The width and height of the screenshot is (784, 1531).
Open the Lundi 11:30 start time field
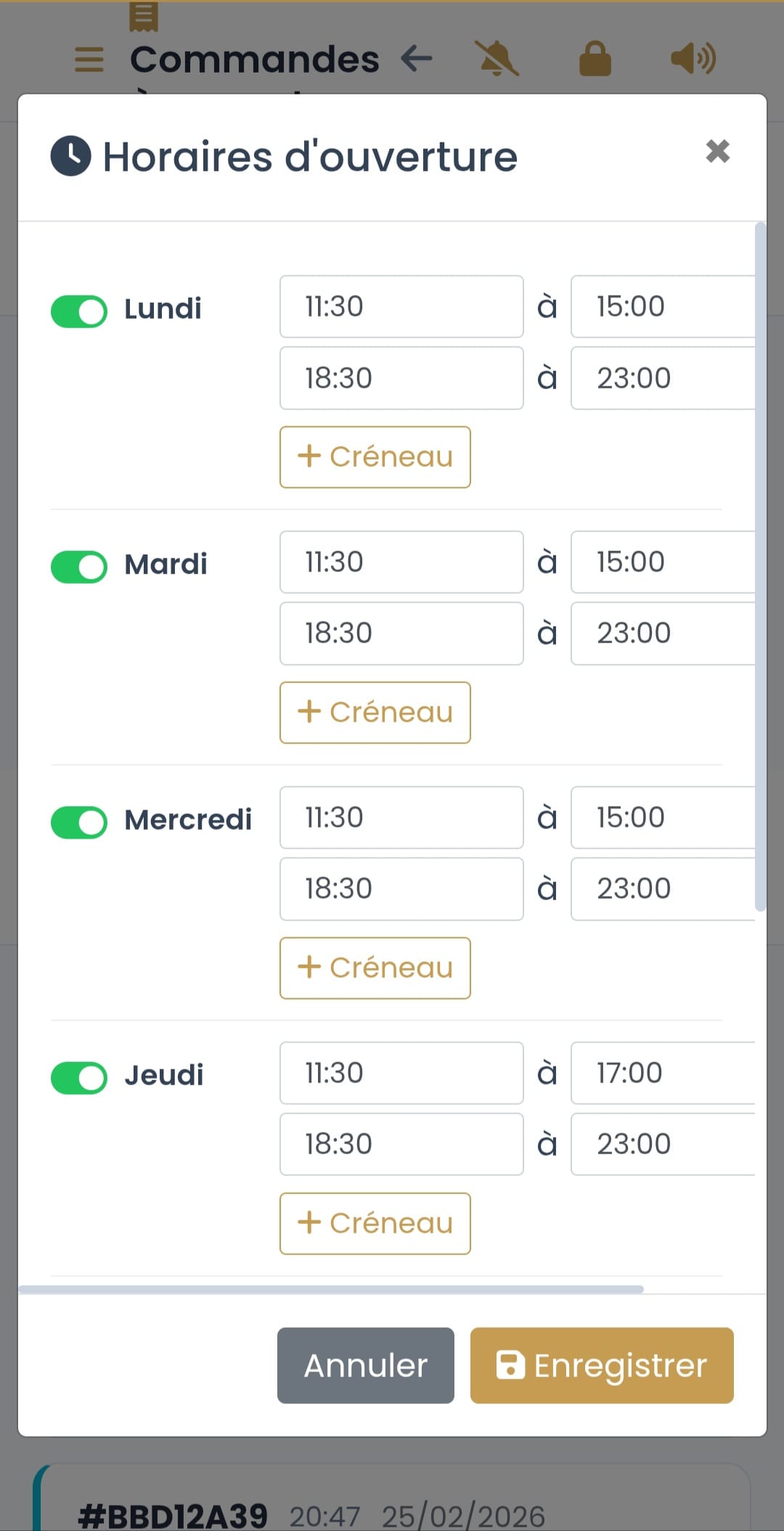tap(401, 306)
